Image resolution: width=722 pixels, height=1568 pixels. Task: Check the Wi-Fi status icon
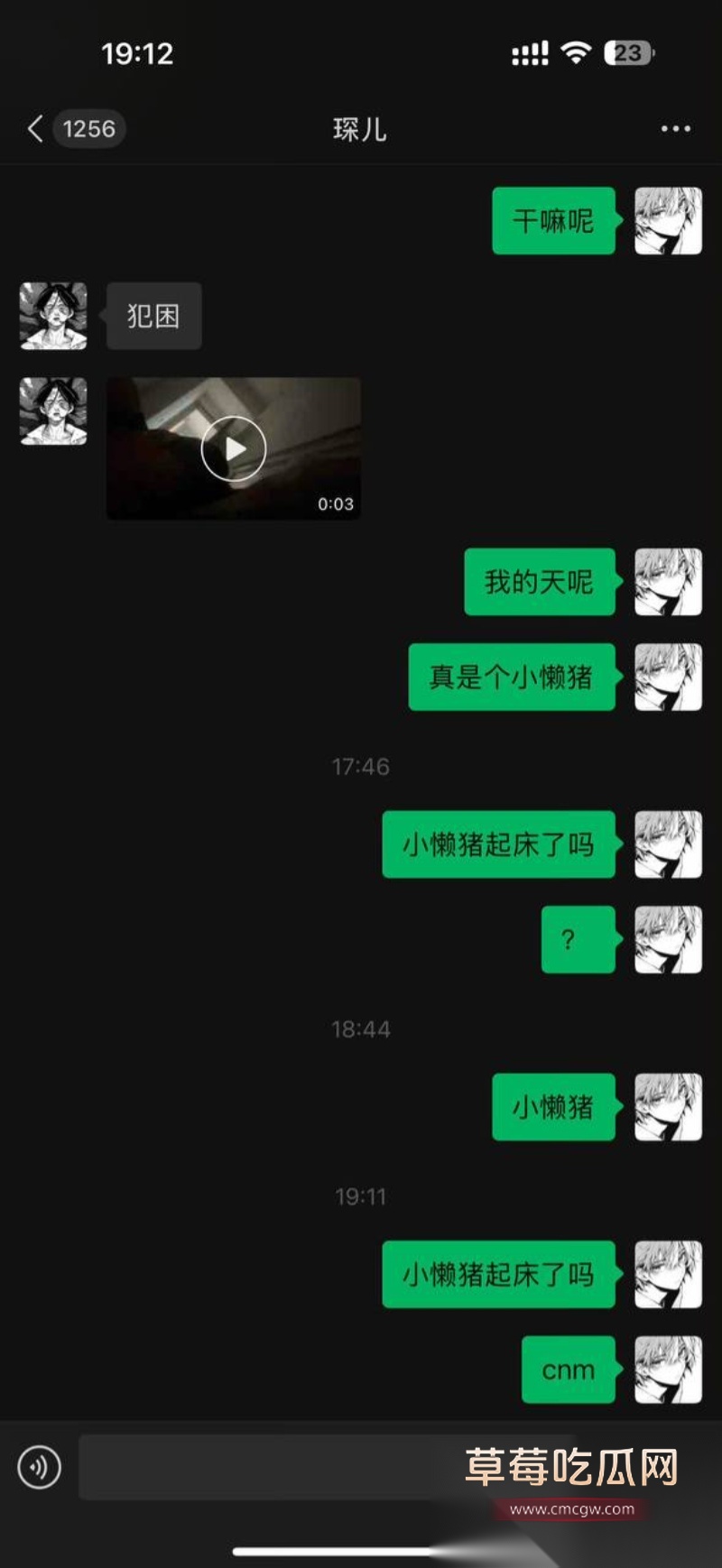point(579,54)
